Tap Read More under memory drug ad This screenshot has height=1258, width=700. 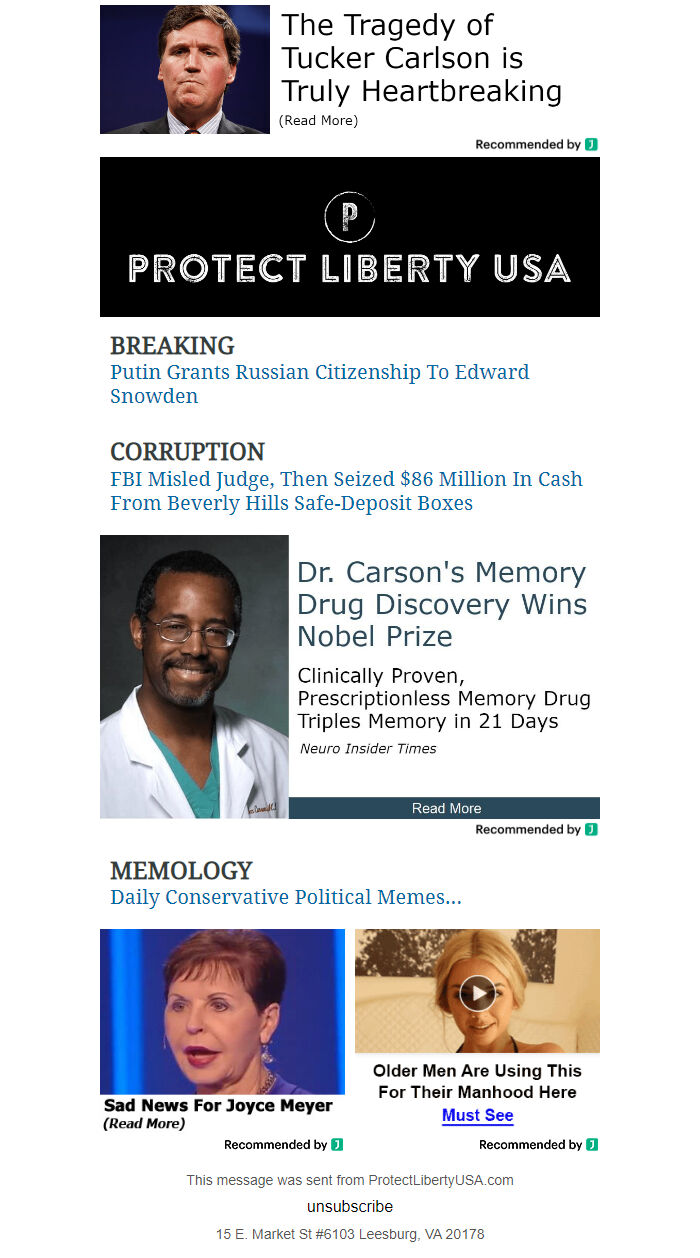click(445, 808)
